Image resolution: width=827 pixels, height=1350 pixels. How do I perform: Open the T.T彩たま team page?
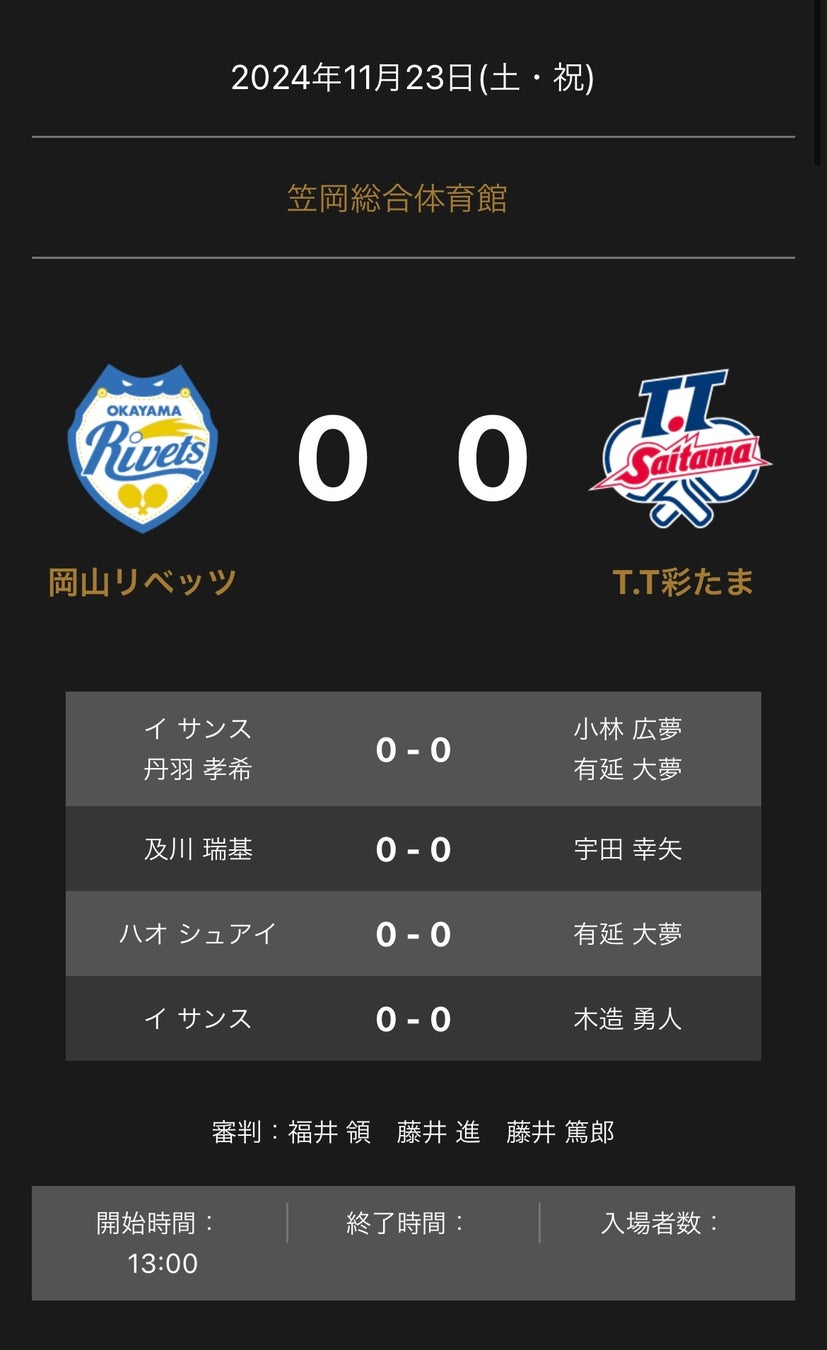click(683, 581)
